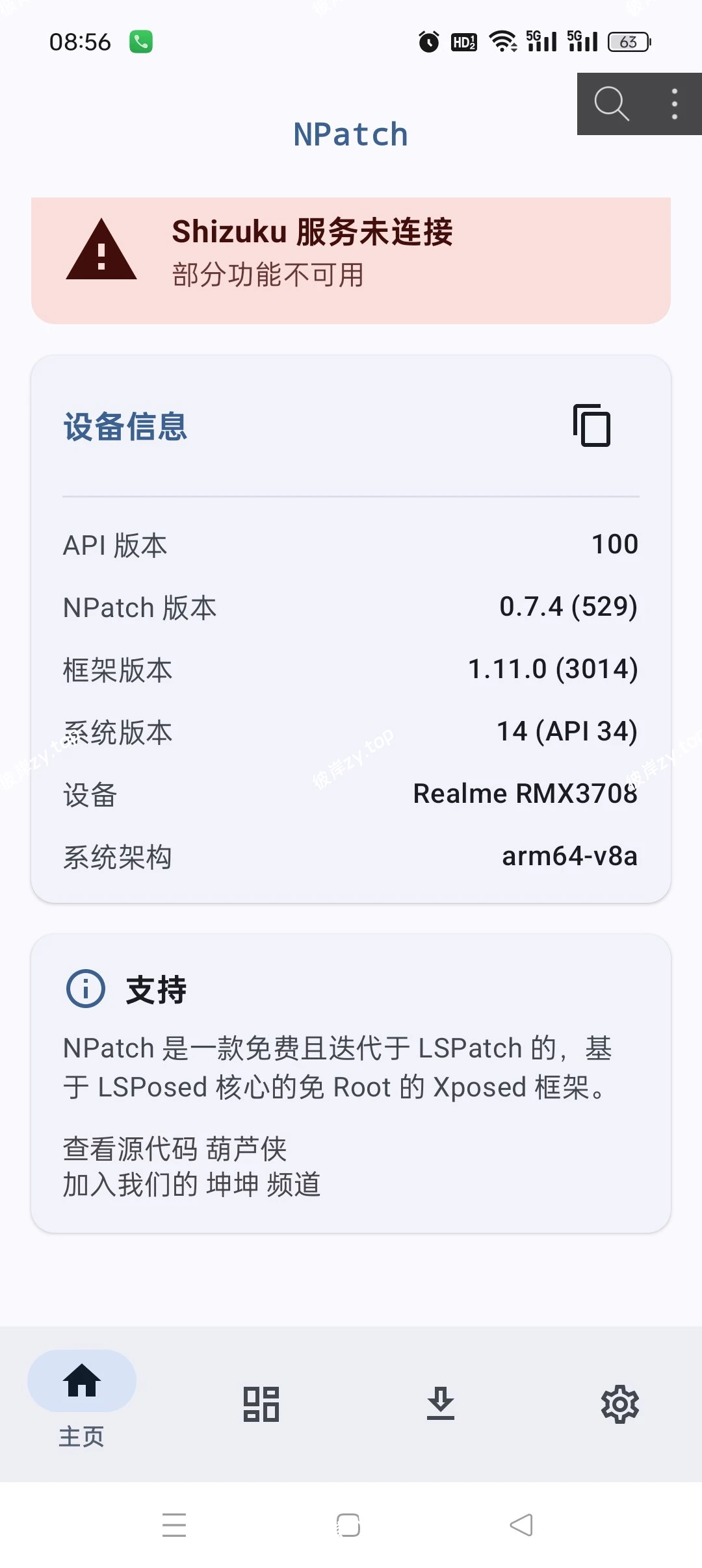Tap the green phone call indicator
The image size is (702, 1568).
pyautogui.click(x=142, y=42)
